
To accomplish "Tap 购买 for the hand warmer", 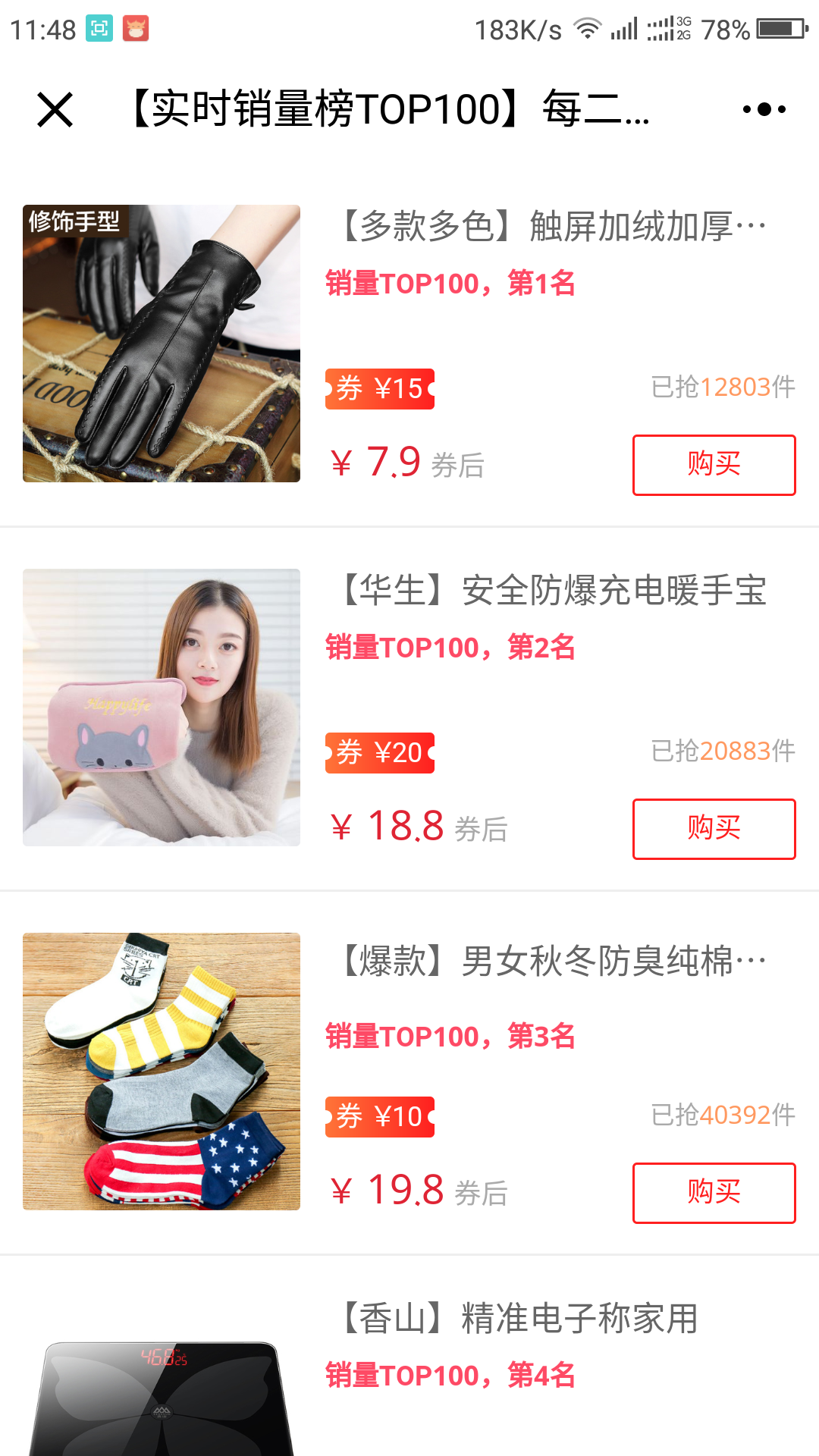I will [713, 829].
